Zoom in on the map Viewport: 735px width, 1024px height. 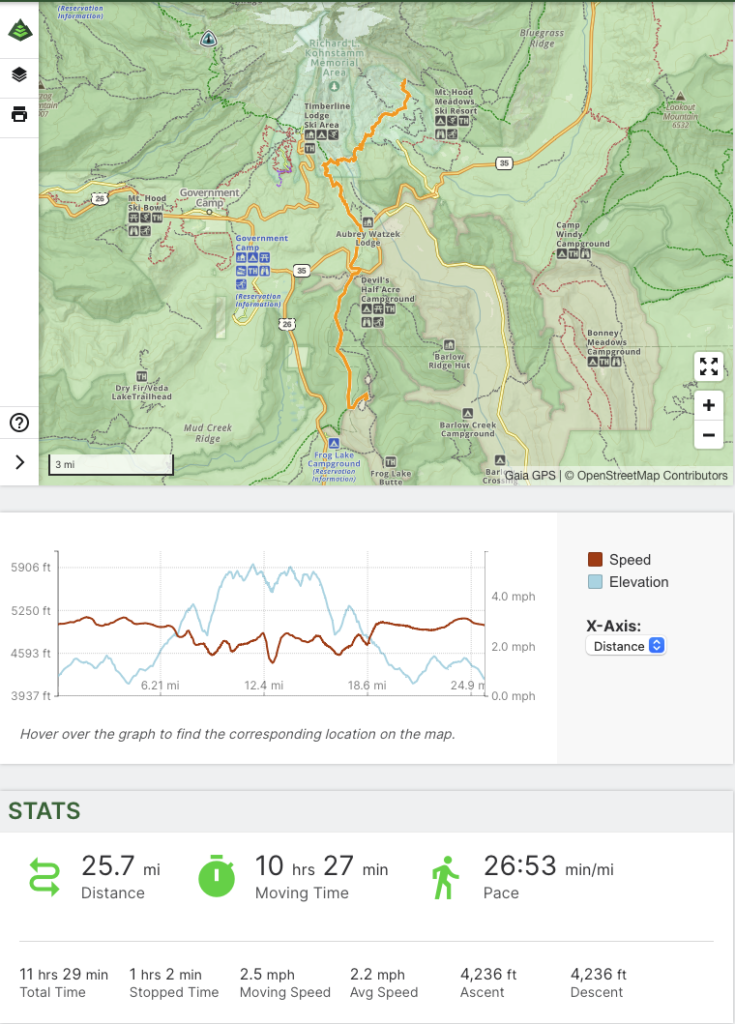(708, 405)
